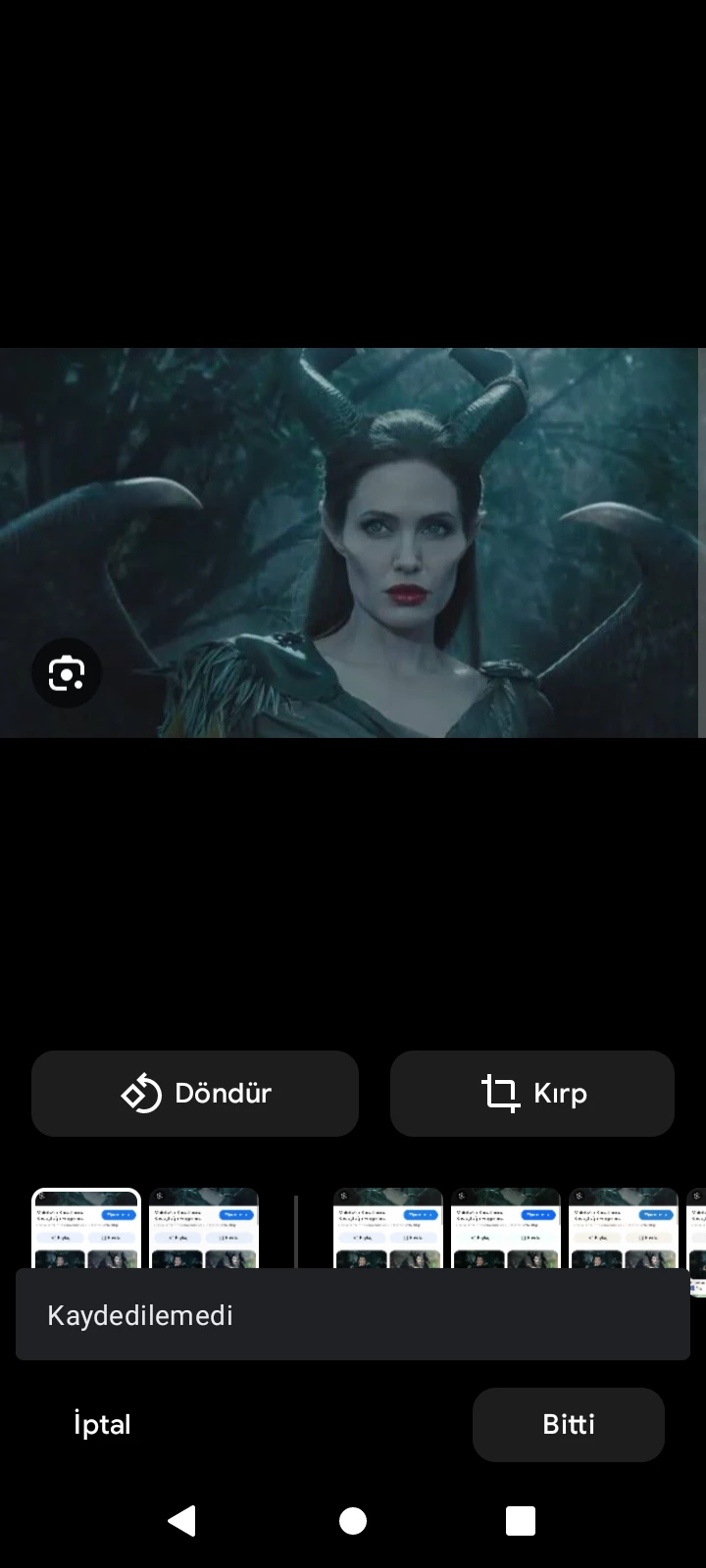Screen dimensions: 706x1568
Task: Go back using the system back button
Action: [x=182, y=1520]
